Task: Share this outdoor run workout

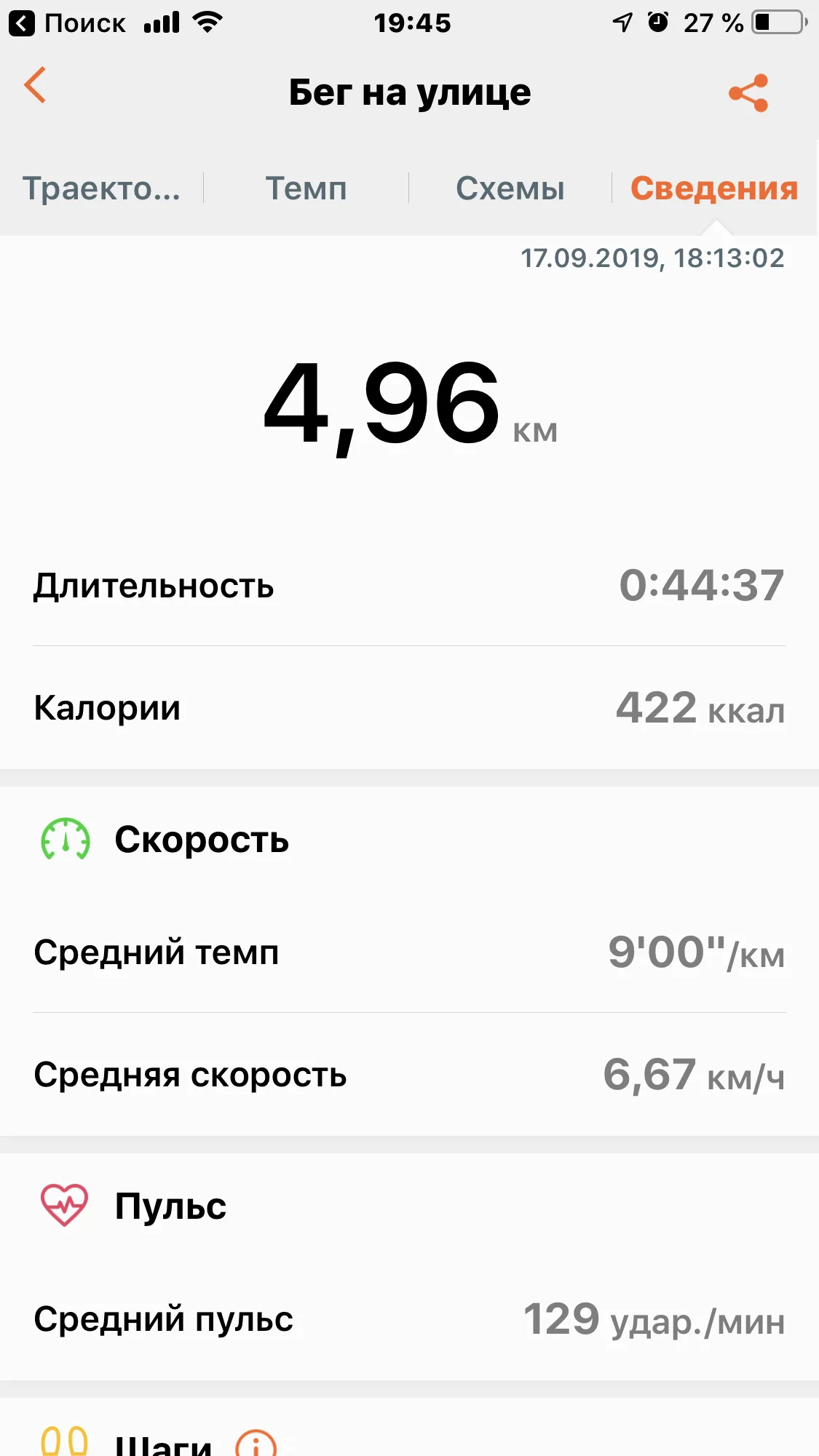Action: coord(748,93)
